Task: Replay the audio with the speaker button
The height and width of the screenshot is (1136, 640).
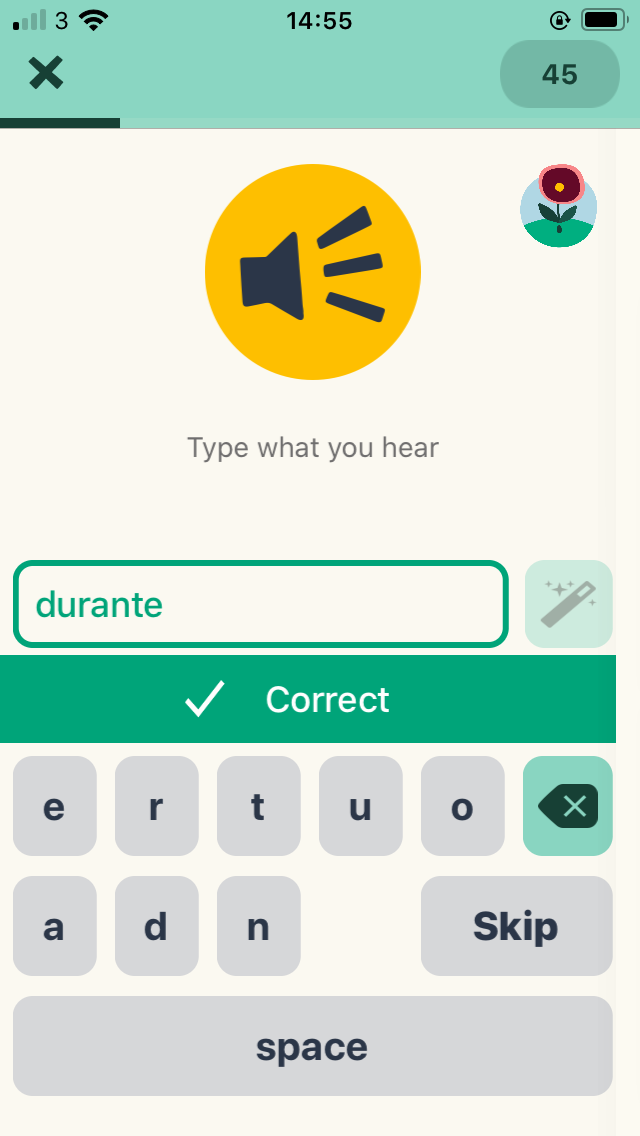Action: [313, 272]
